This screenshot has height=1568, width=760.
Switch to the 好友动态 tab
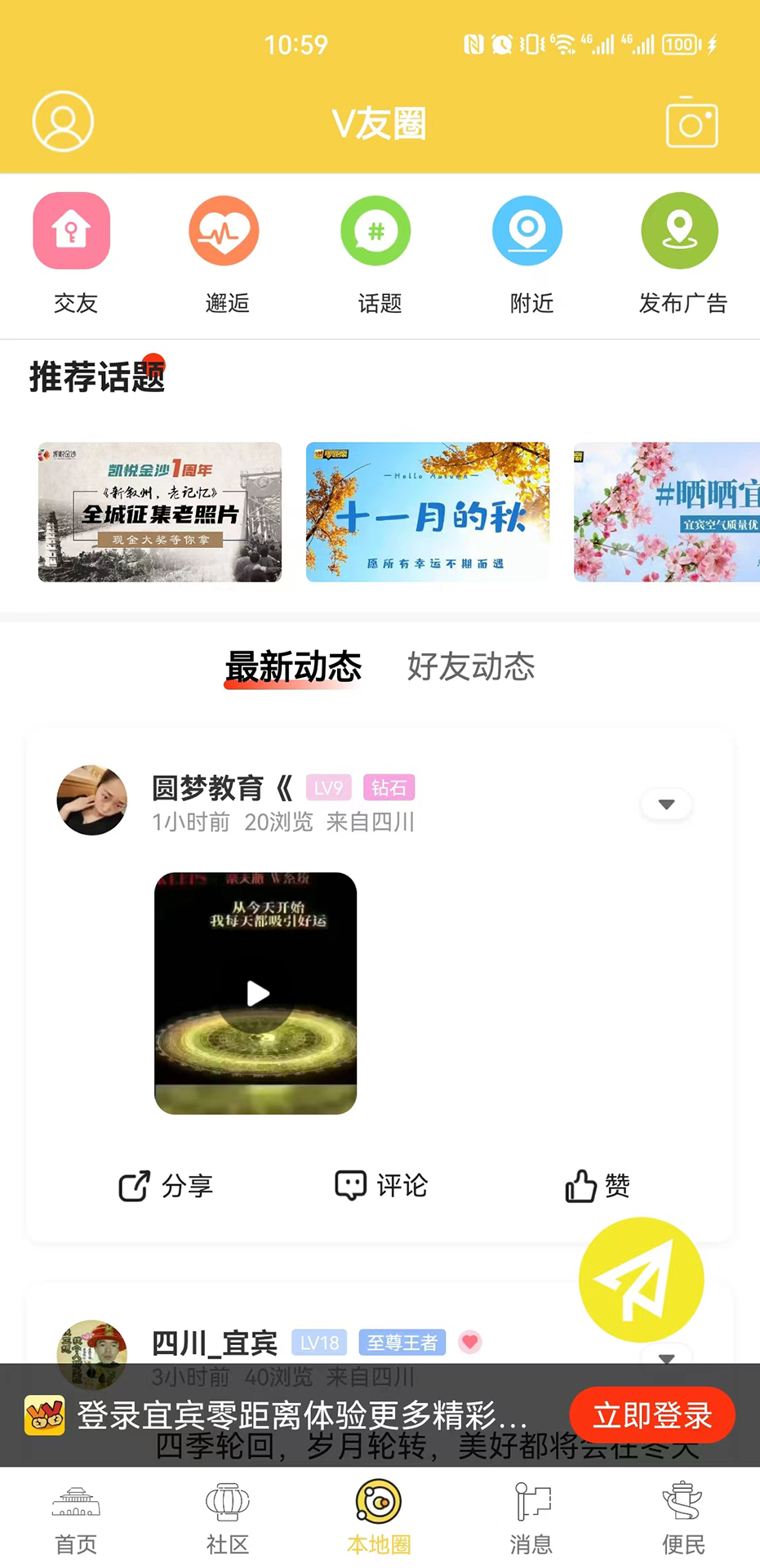(470, 667)
